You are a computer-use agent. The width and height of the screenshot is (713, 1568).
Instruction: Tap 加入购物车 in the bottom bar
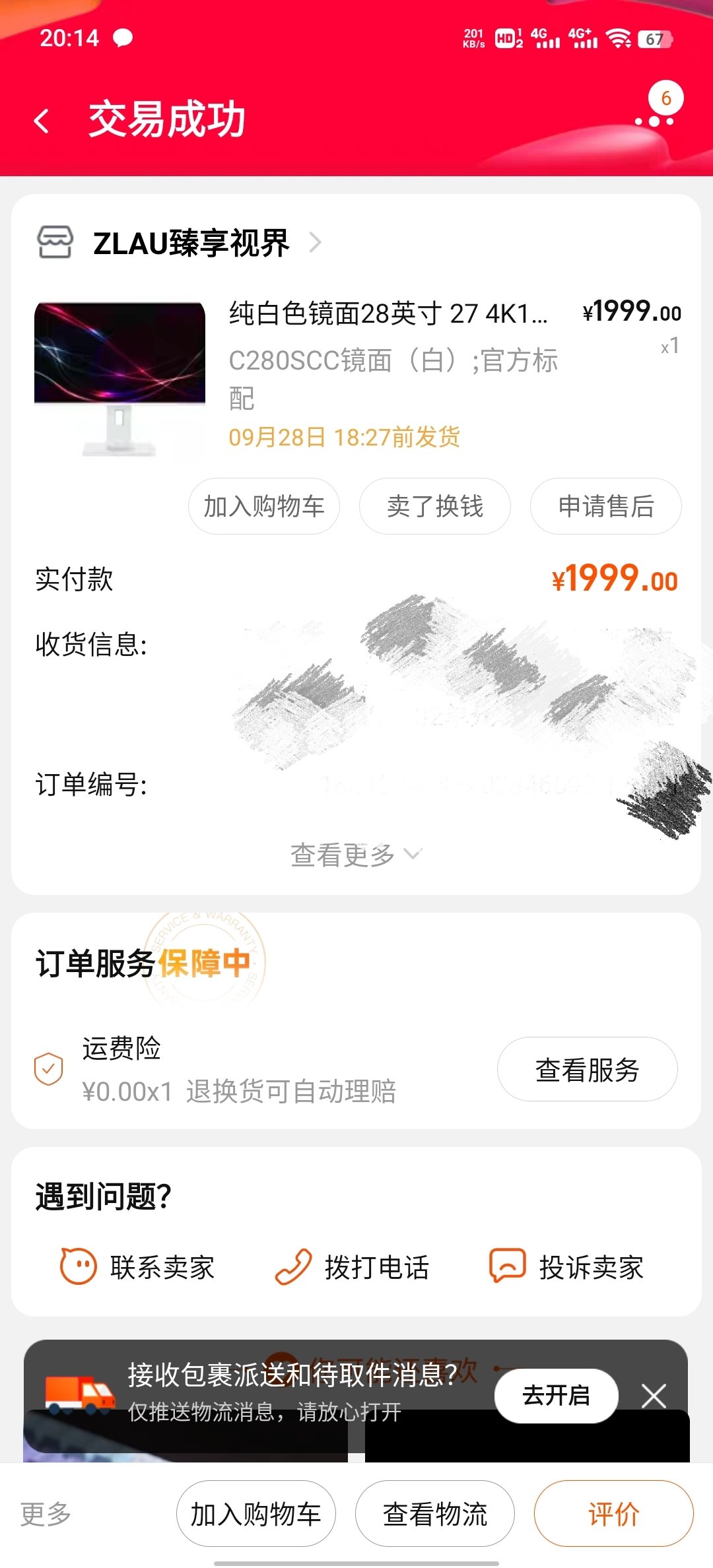256,1514
